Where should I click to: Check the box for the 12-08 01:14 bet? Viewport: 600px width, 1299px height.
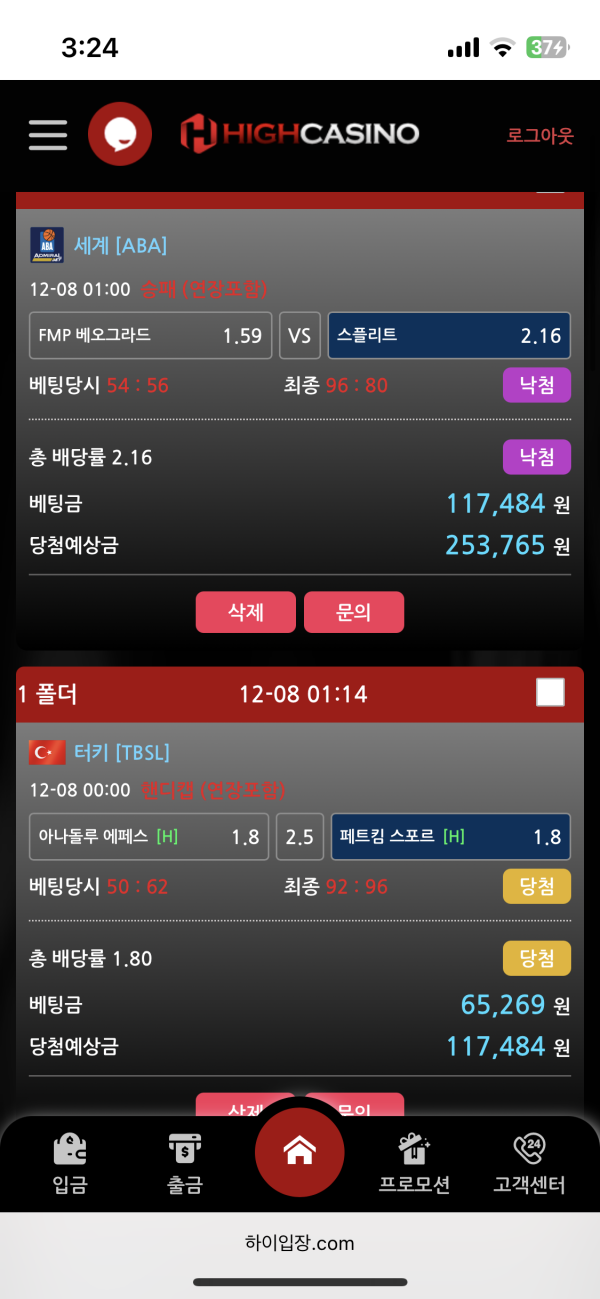tap(550, 692)
